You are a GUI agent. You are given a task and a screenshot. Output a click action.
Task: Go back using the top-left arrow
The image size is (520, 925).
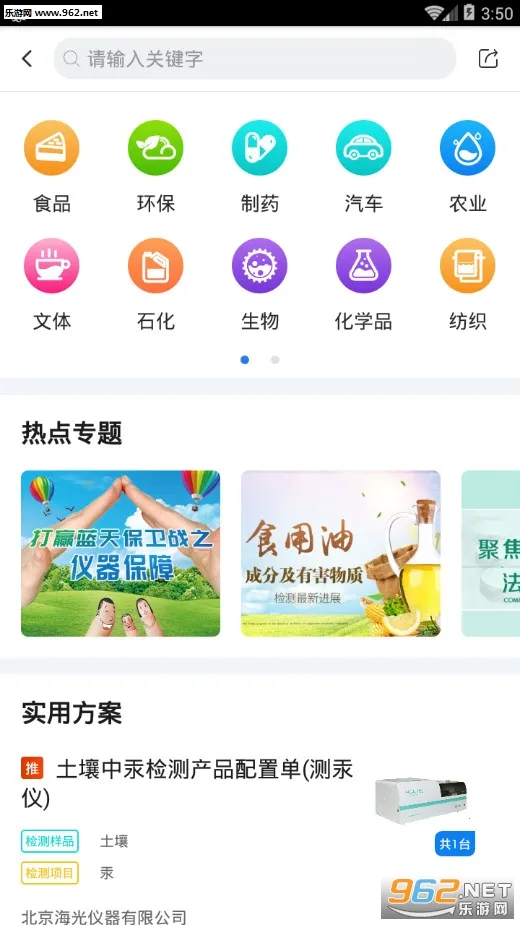point(27,58)
